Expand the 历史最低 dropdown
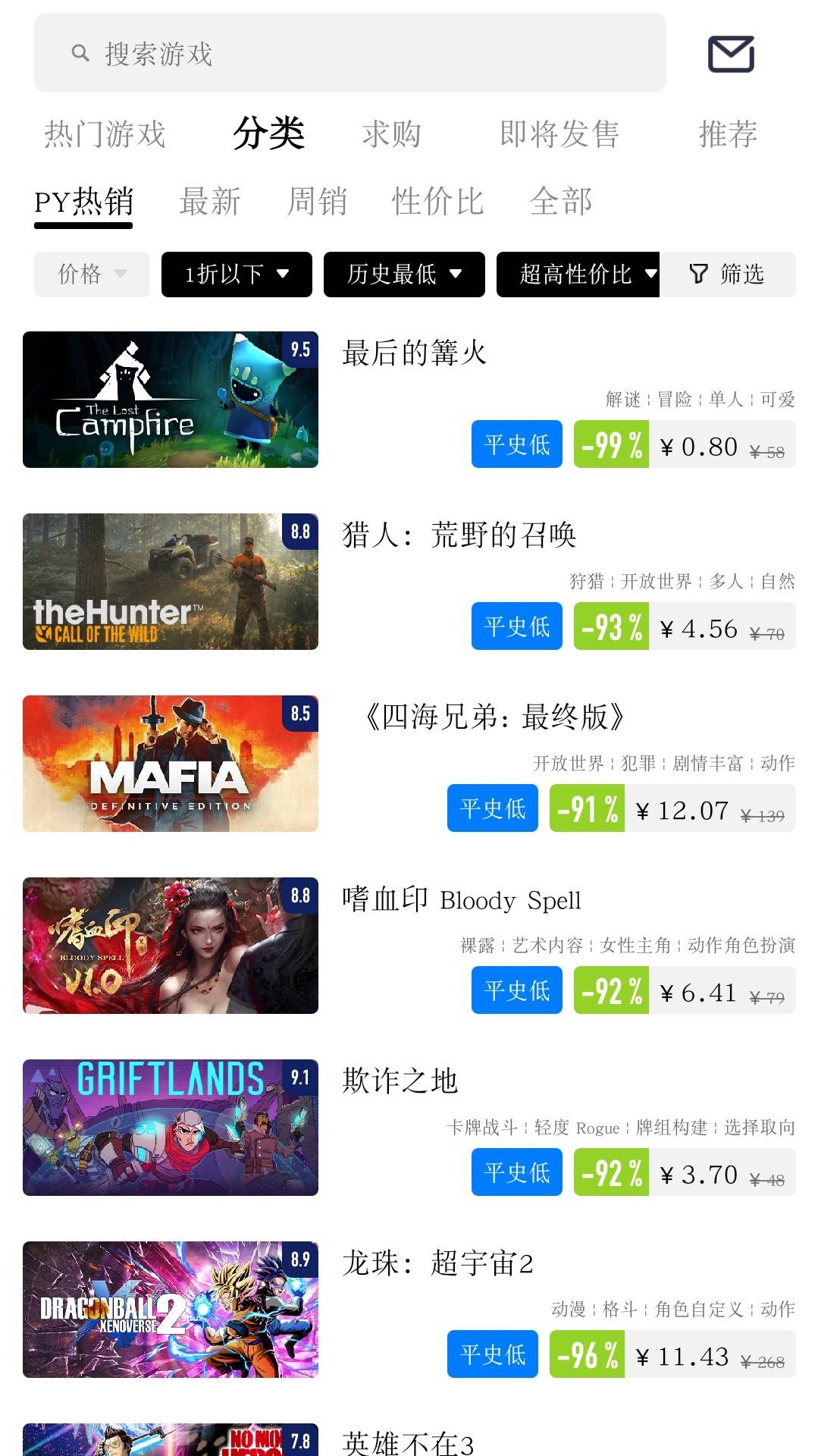The width and height of the screenshot is (818, 1456). 404,274
